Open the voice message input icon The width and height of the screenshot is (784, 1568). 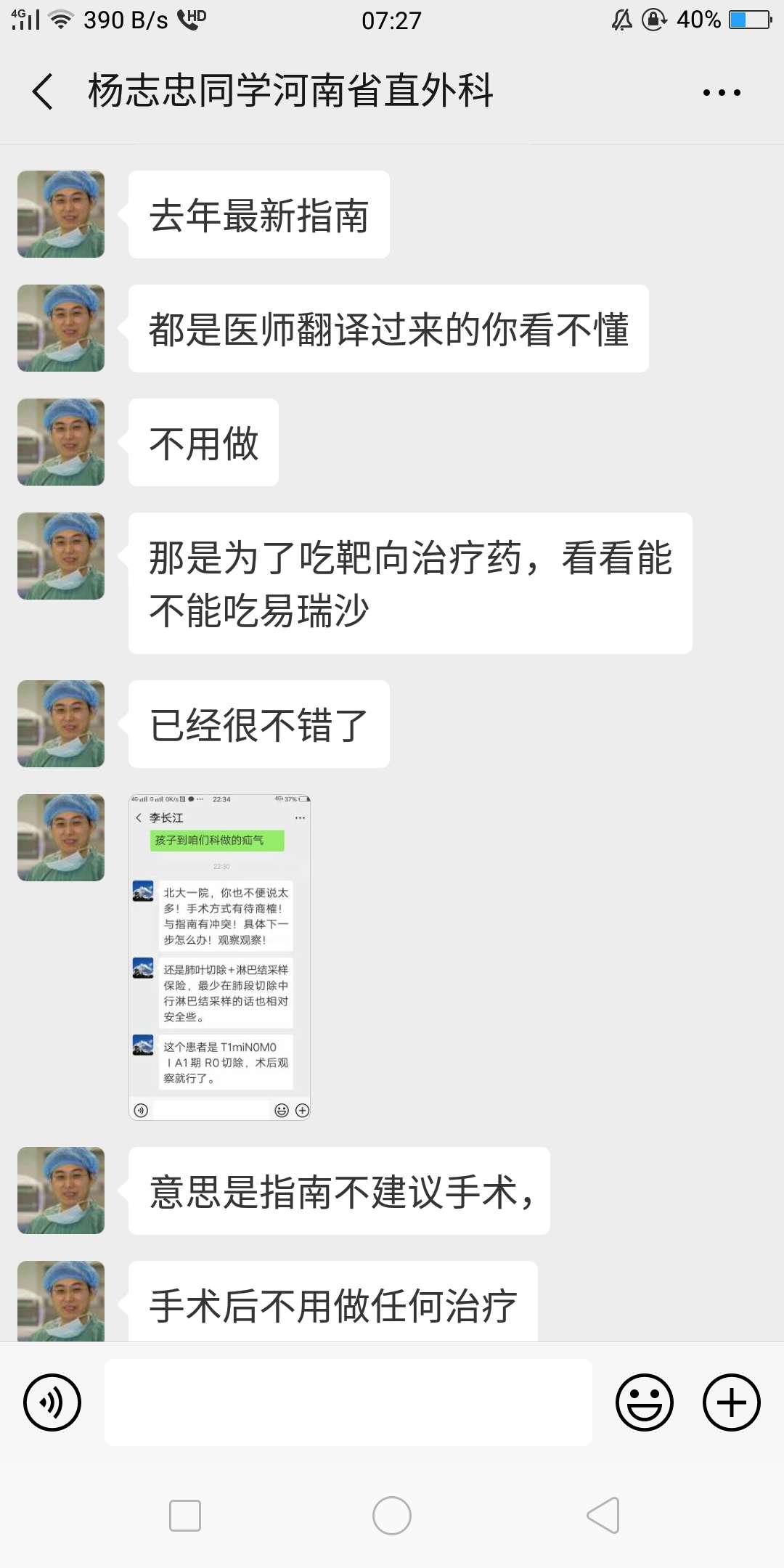52,1402
